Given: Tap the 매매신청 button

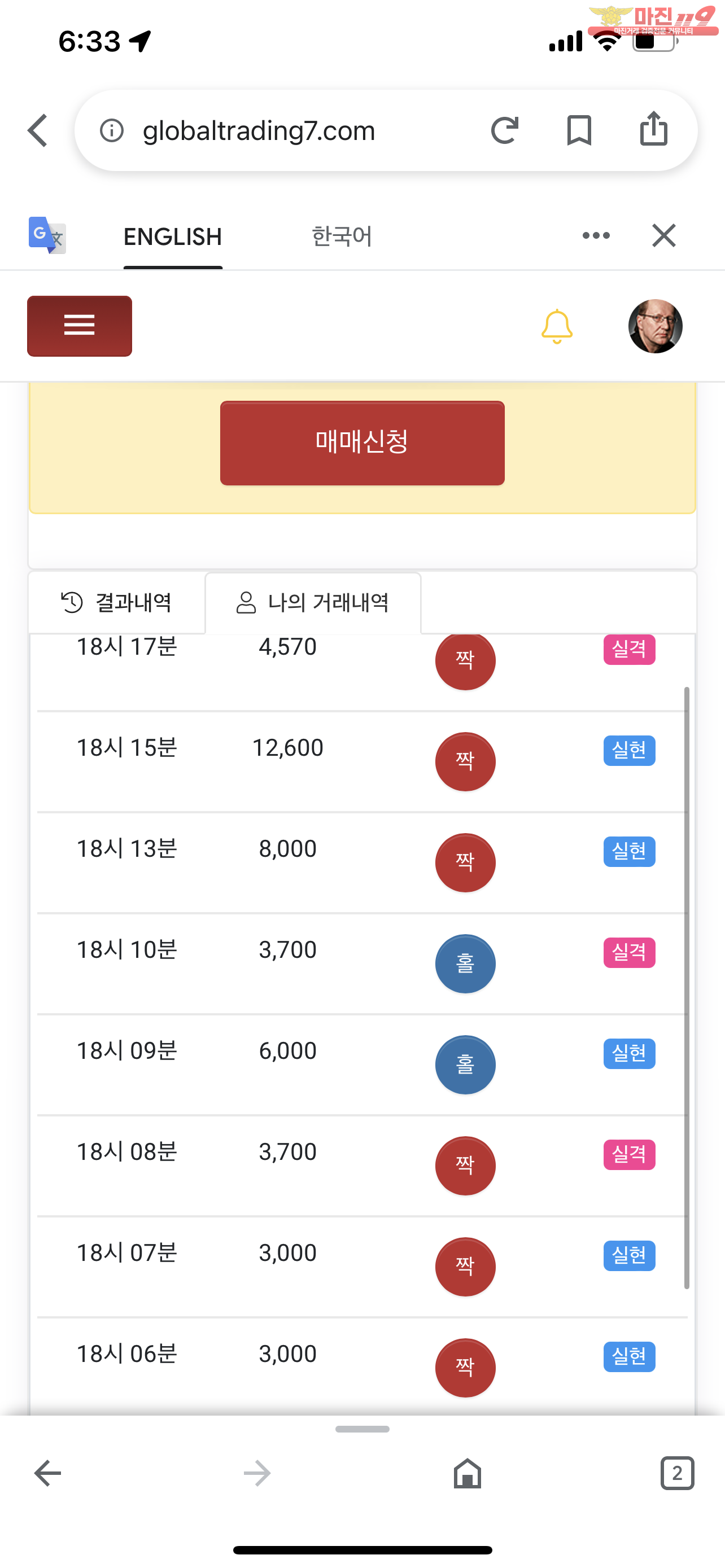Looking at the screenshot, I should tap(362, 443).
